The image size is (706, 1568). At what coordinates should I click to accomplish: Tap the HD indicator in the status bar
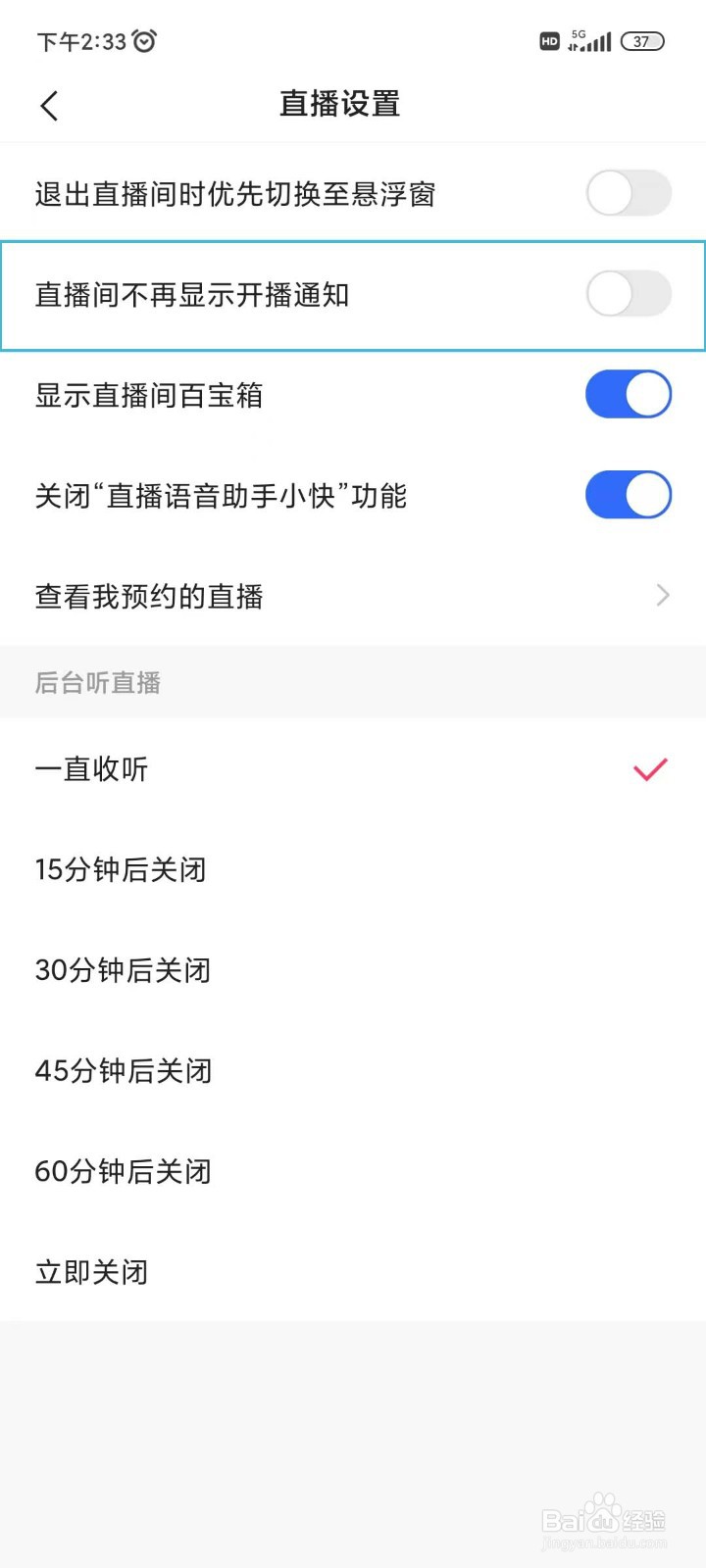[x=548, y=41]
